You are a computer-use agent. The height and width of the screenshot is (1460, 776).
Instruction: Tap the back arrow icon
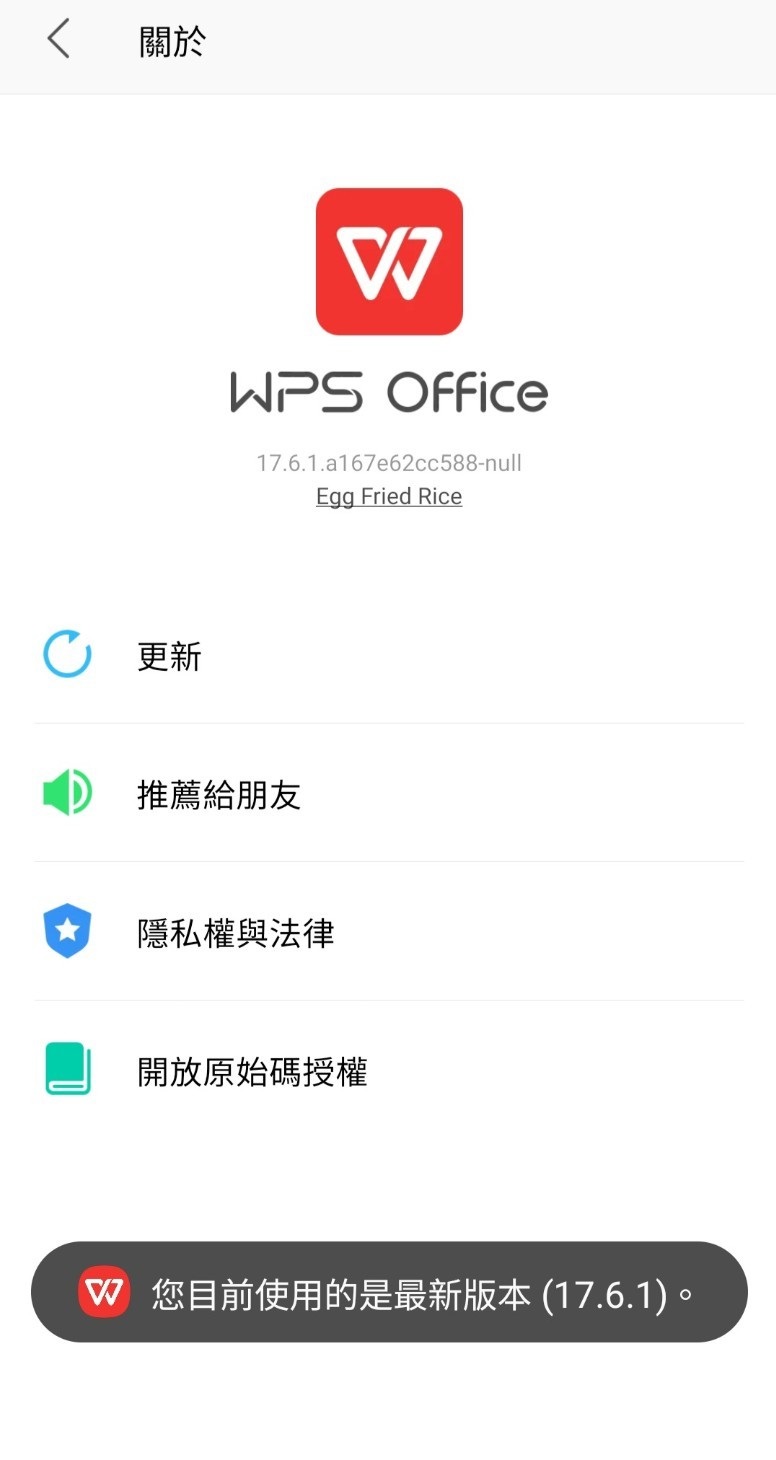(57, 40)
